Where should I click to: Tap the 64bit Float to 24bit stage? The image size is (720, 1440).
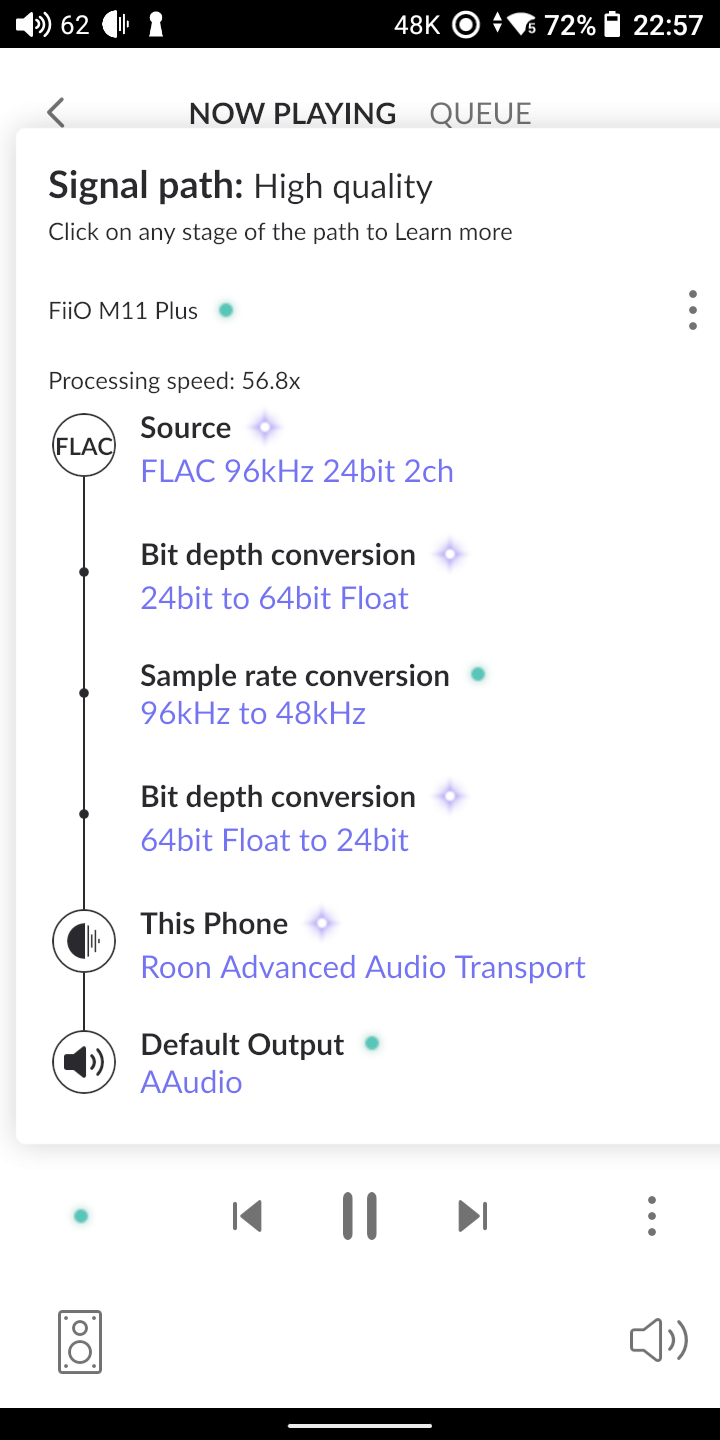pyautogui.click(x=275, y=840)
